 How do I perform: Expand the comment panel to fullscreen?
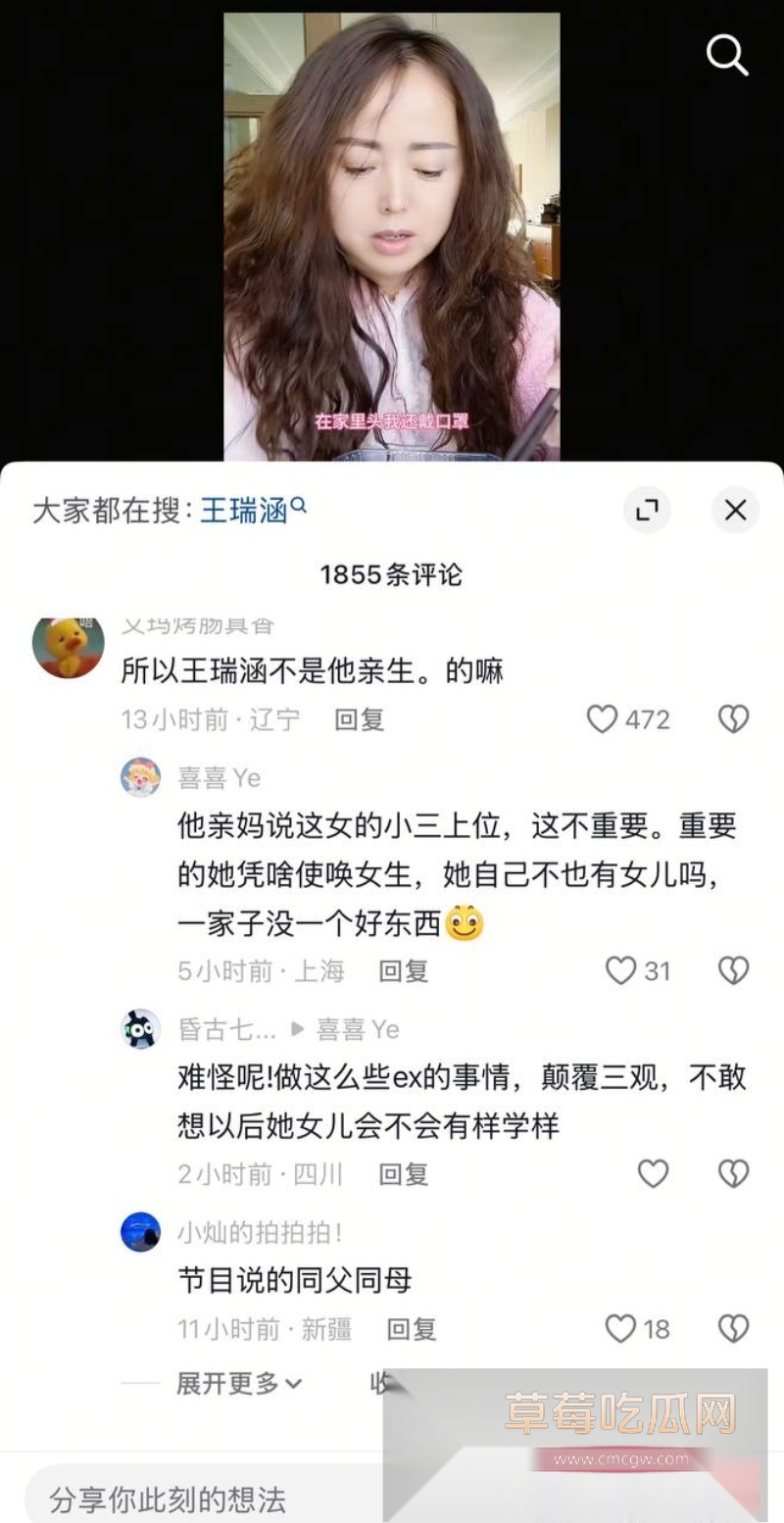coord(647,511)
